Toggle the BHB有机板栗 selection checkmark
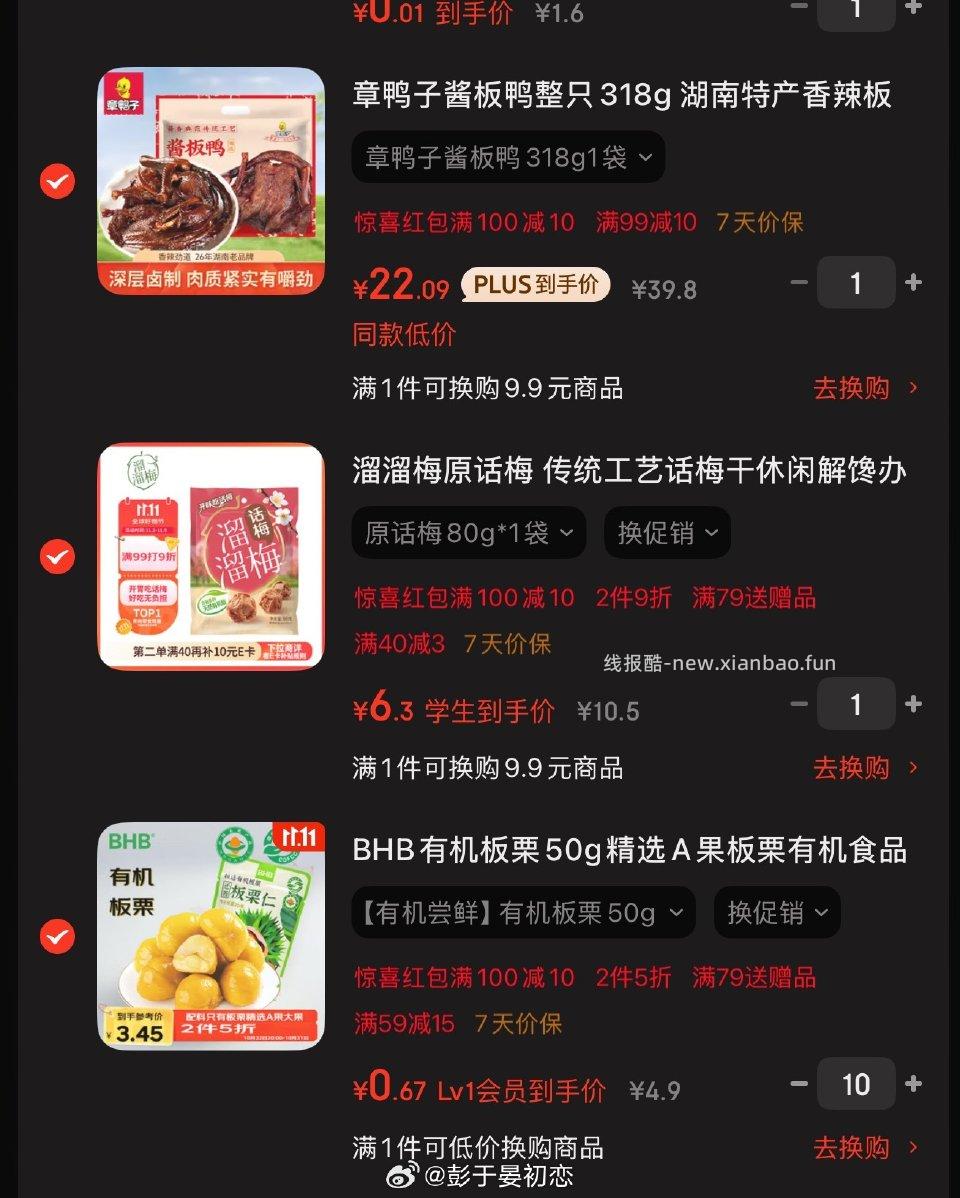 [57, 937]
